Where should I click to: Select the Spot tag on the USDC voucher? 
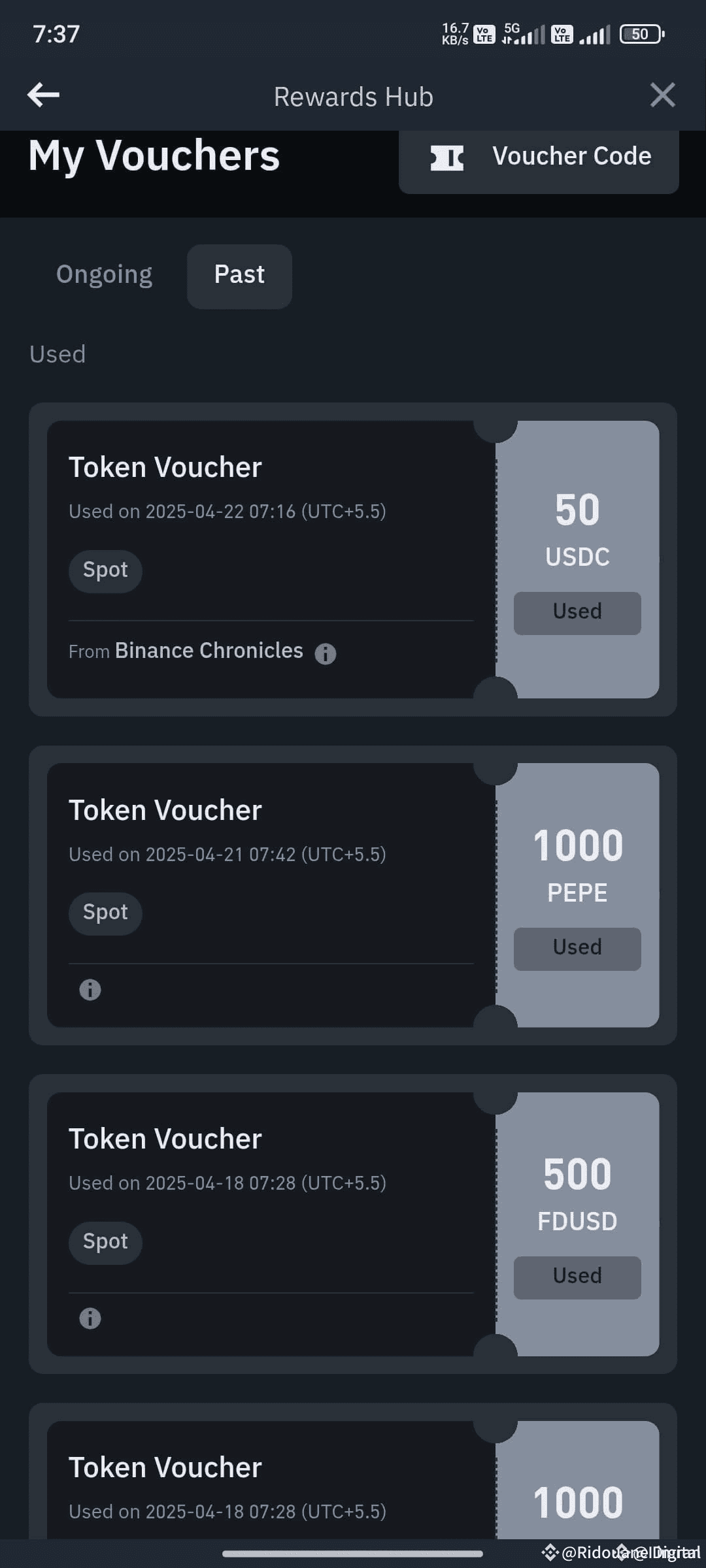tap(105, 570)
